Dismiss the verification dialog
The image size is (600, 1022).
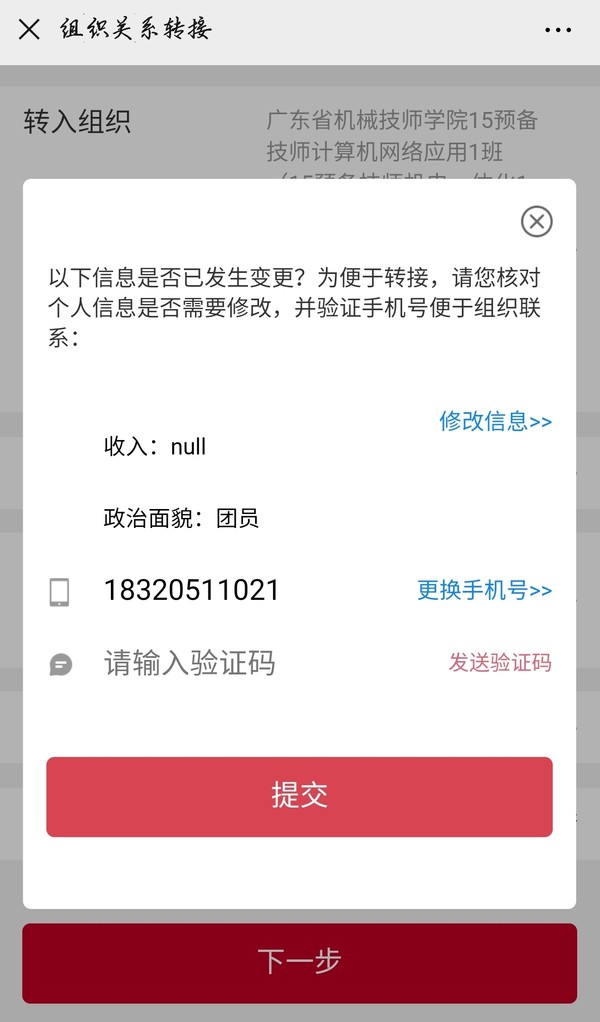(x=537, y=221)
